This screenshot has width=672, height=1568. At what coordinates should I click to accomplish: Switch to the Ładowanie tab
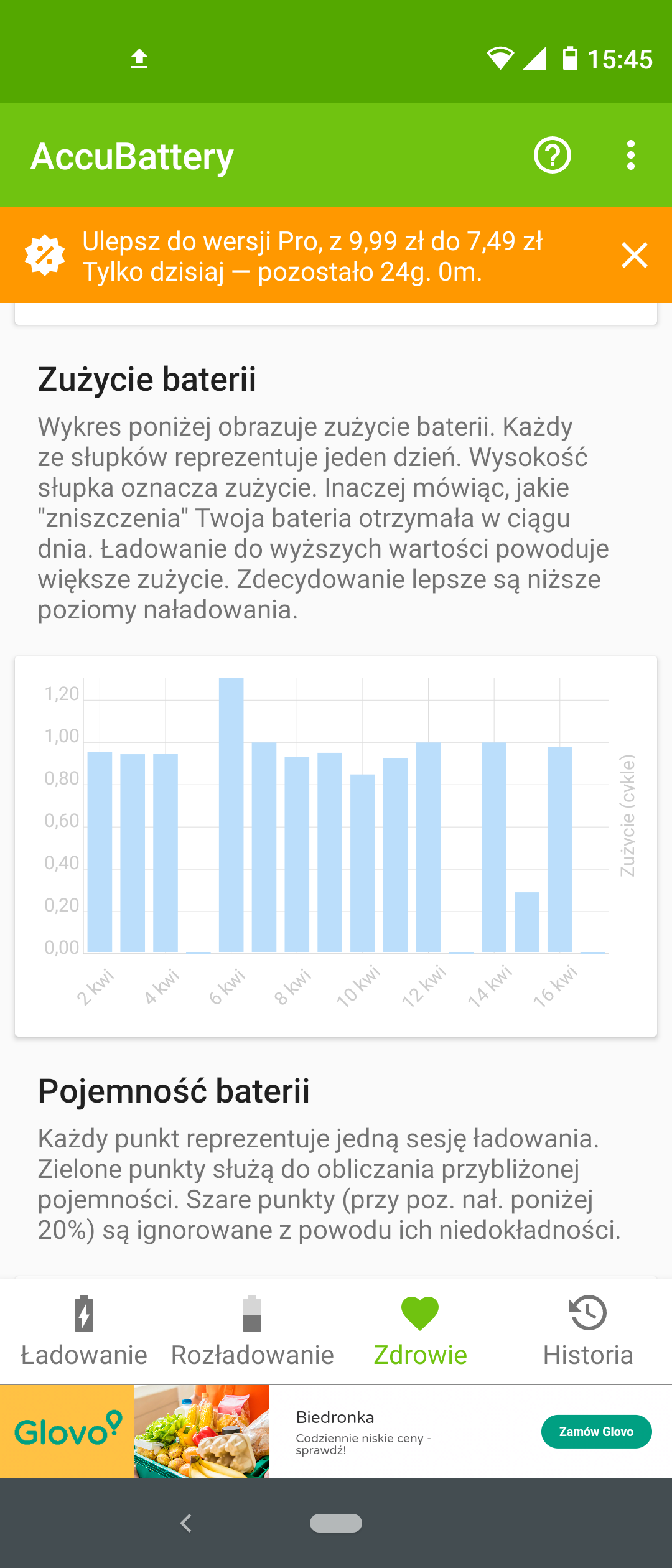(84, 1330)
